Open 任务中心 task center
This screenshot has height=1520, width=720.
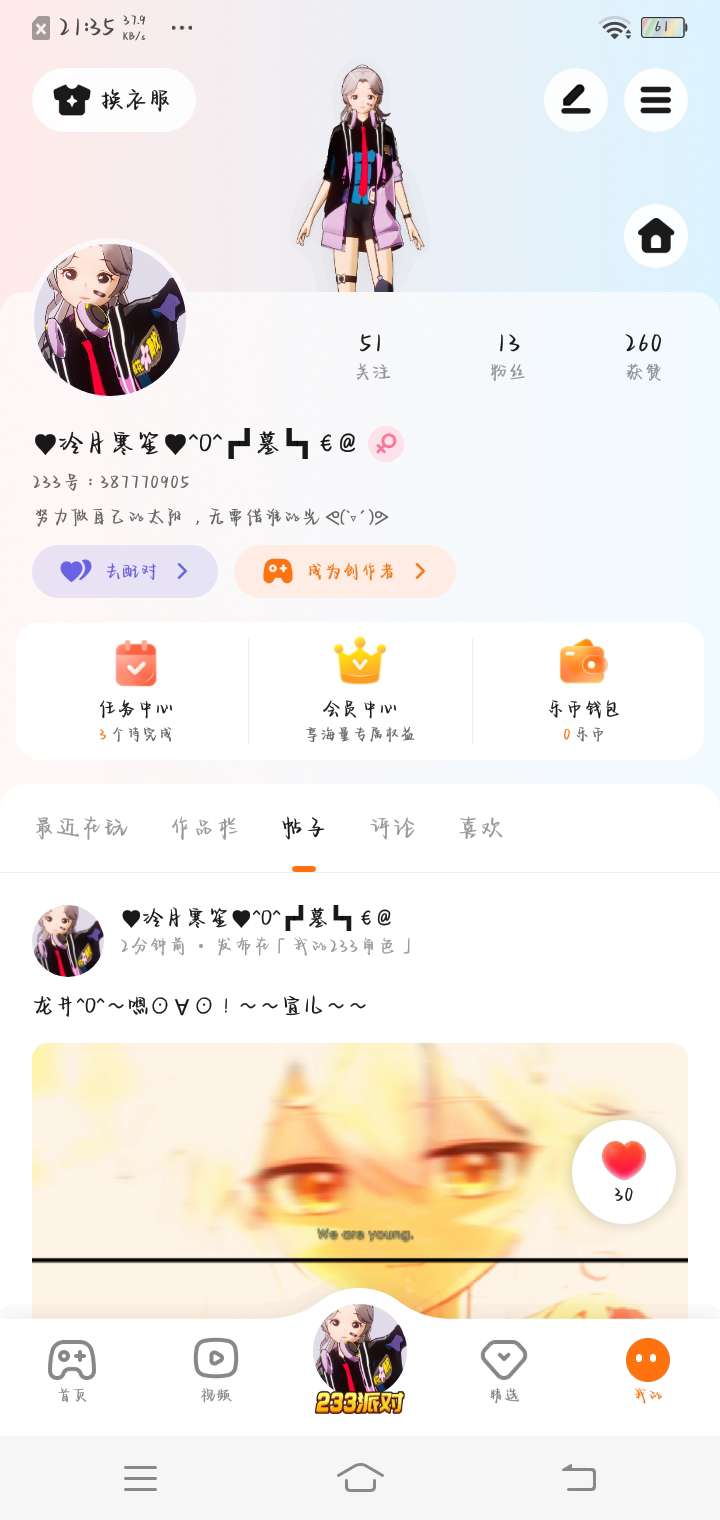tap(136, 690)
